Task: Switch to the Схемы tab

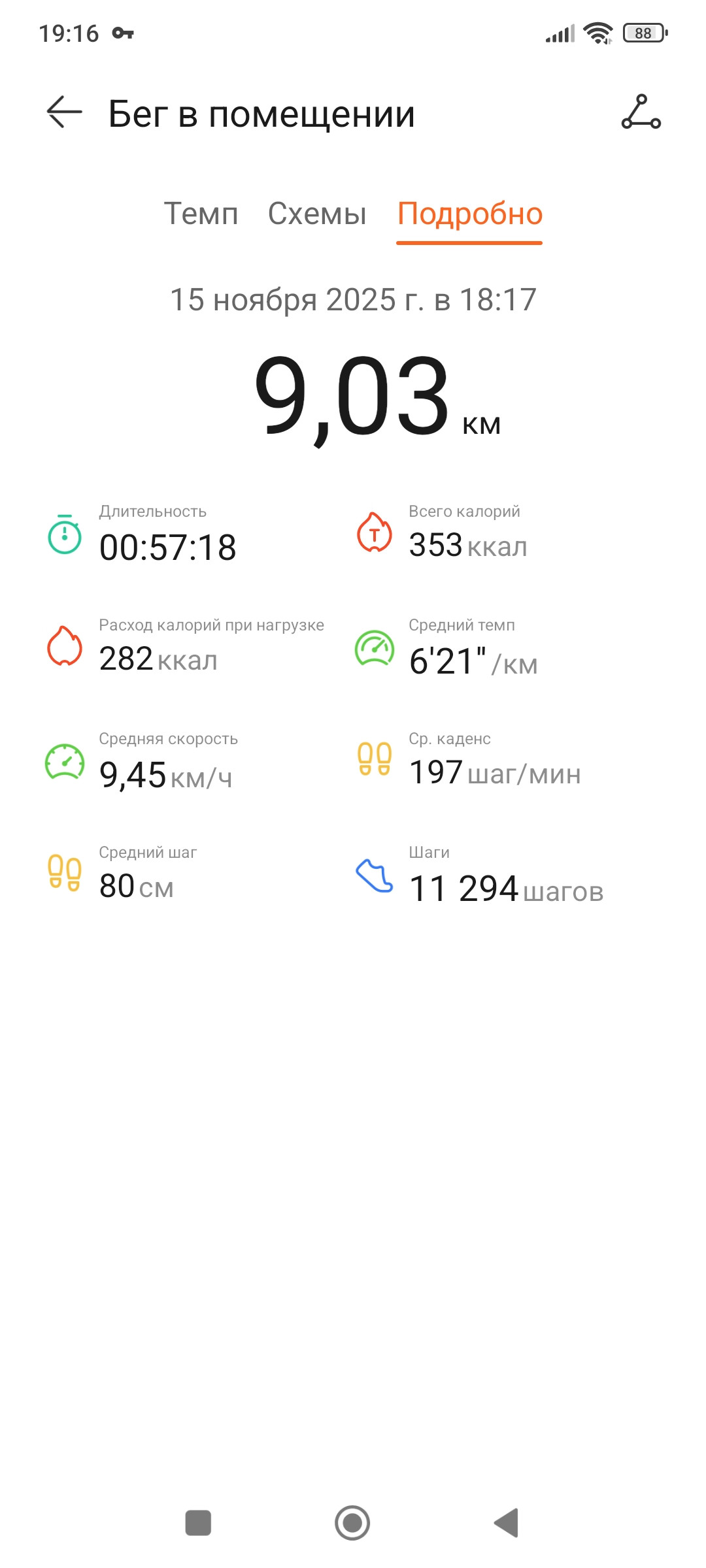Action: 317,214
